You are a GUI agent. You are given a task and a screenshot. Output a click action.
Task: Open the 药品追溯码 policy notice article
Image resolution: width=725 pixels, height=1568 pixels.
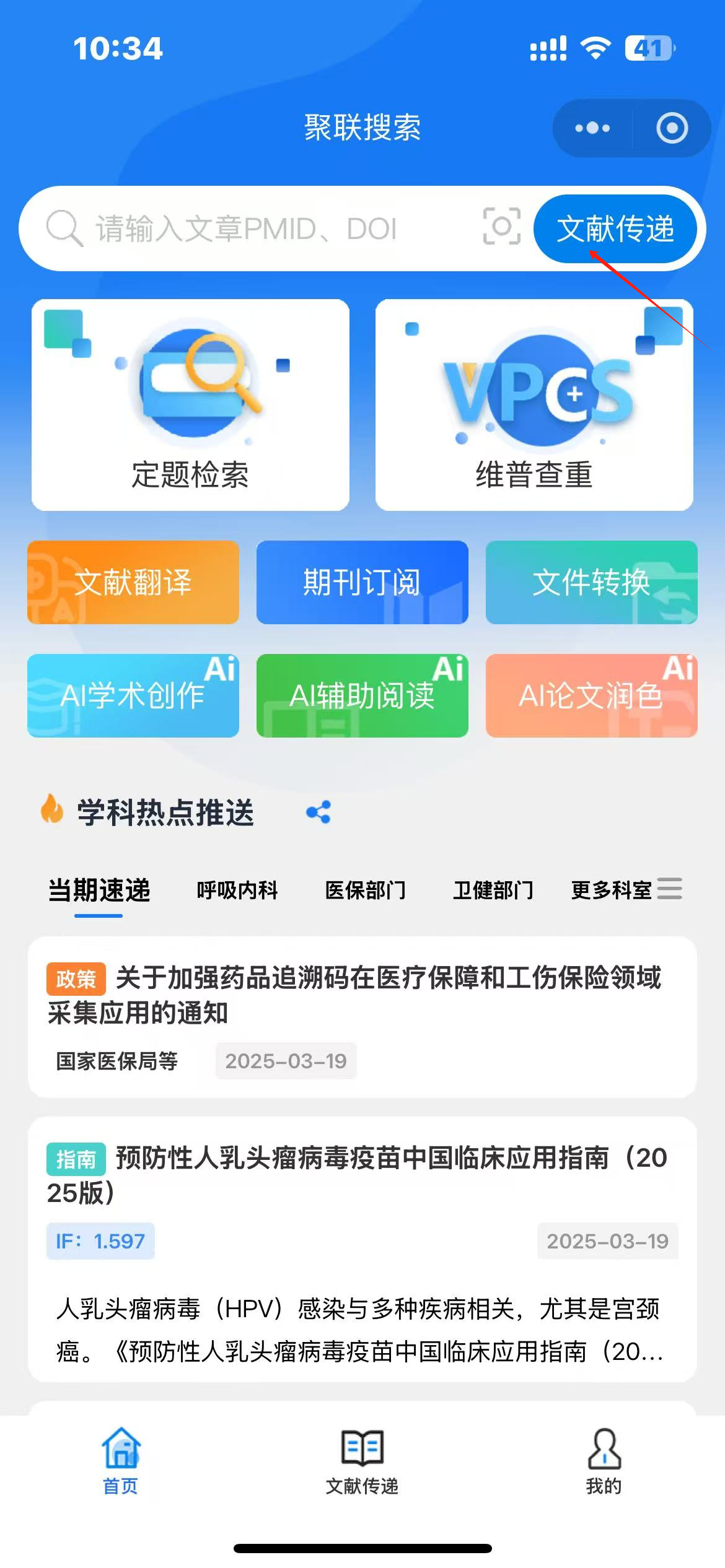click(x=362, y=995)
